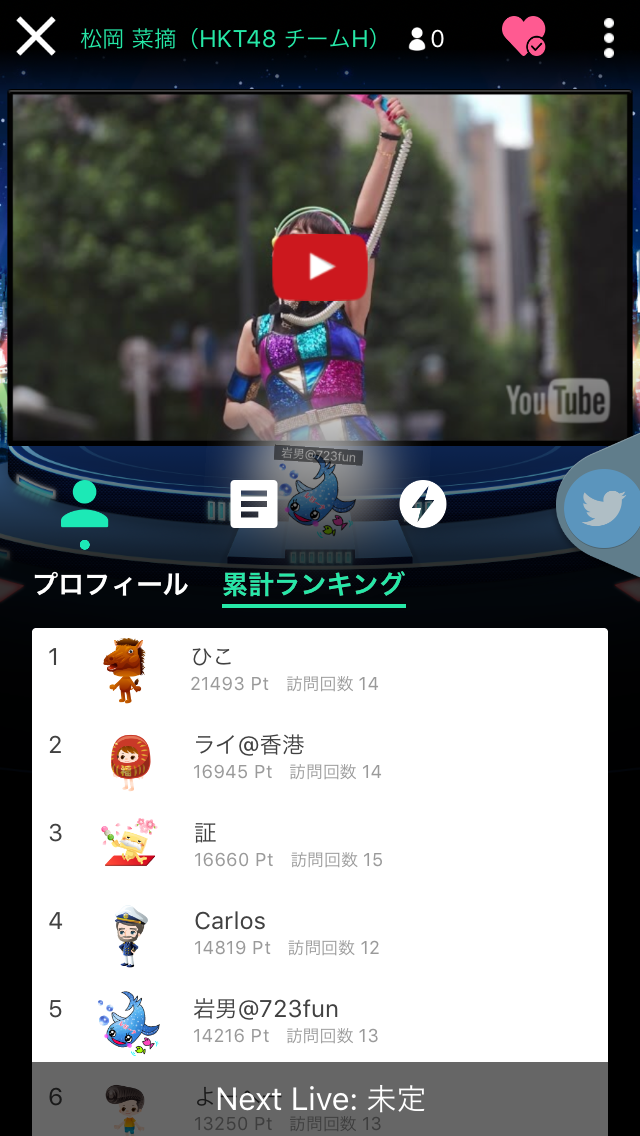640x1136 pixels.
Task: Open ranking row for ライ@香港
Action: tap(320, 758)
